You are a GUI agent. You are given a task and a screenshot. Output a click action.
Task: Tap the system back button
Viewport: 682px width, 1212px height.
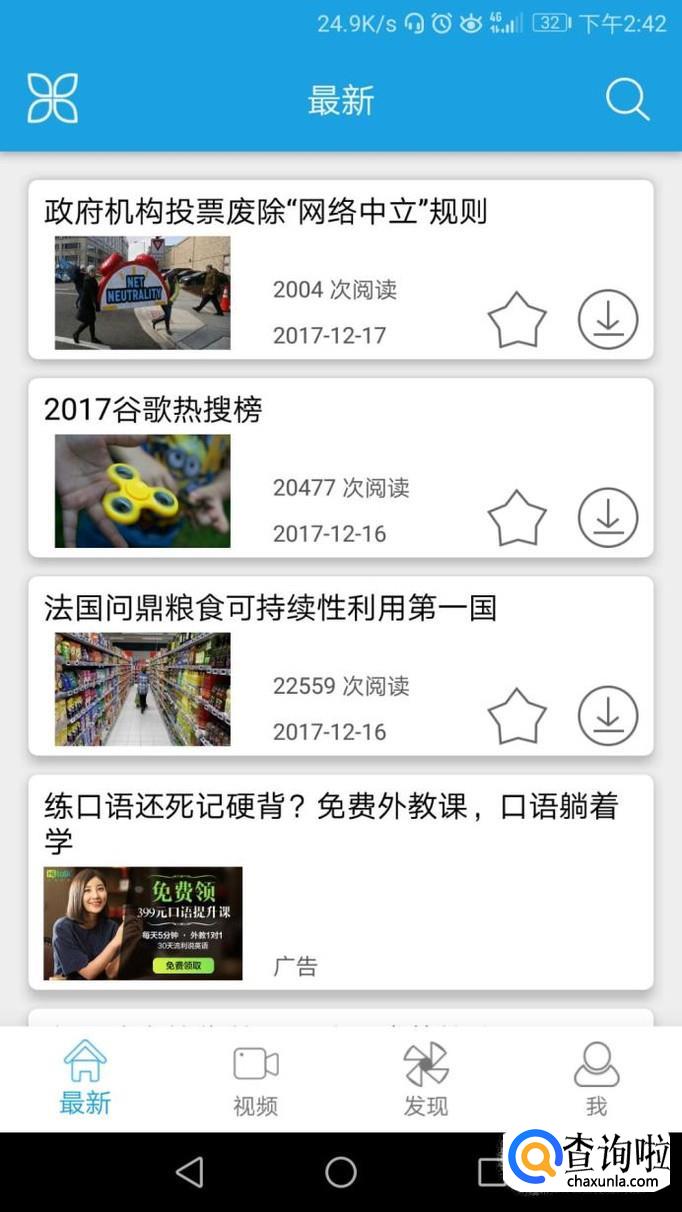[189, 1172]
